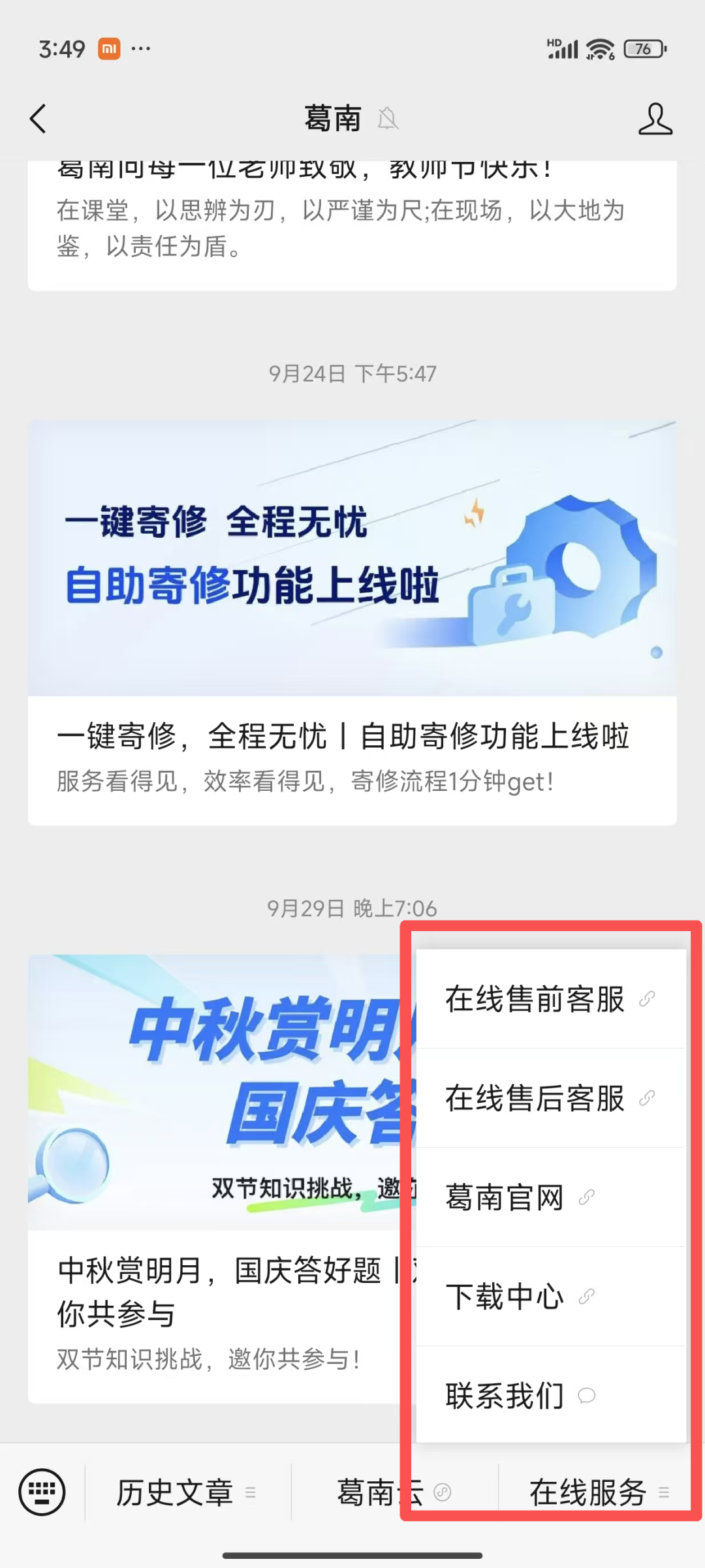Open the 自助寄修功能上线啦 article card
This screenshot has width=705, height=1568.
coord(352,623)
